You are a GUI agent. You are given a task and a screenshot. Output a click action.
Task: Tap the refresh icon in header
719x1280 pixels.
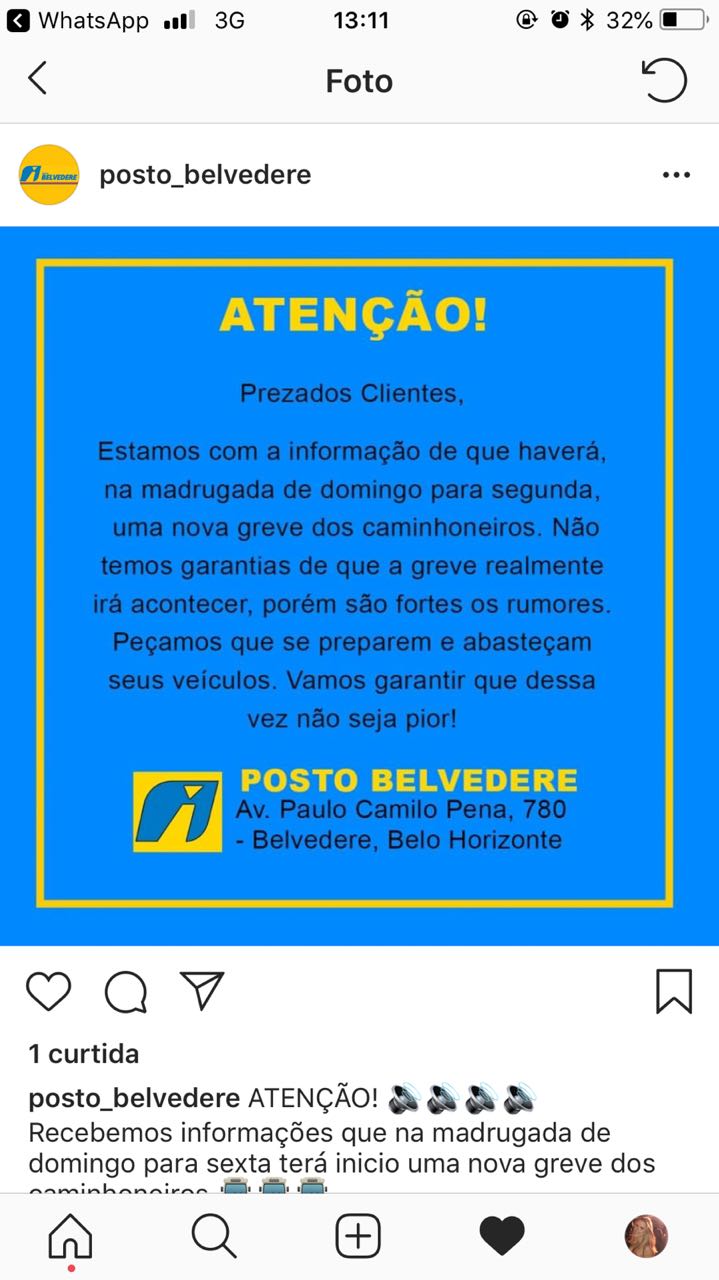pyautogui.click(x=664, y=80)
